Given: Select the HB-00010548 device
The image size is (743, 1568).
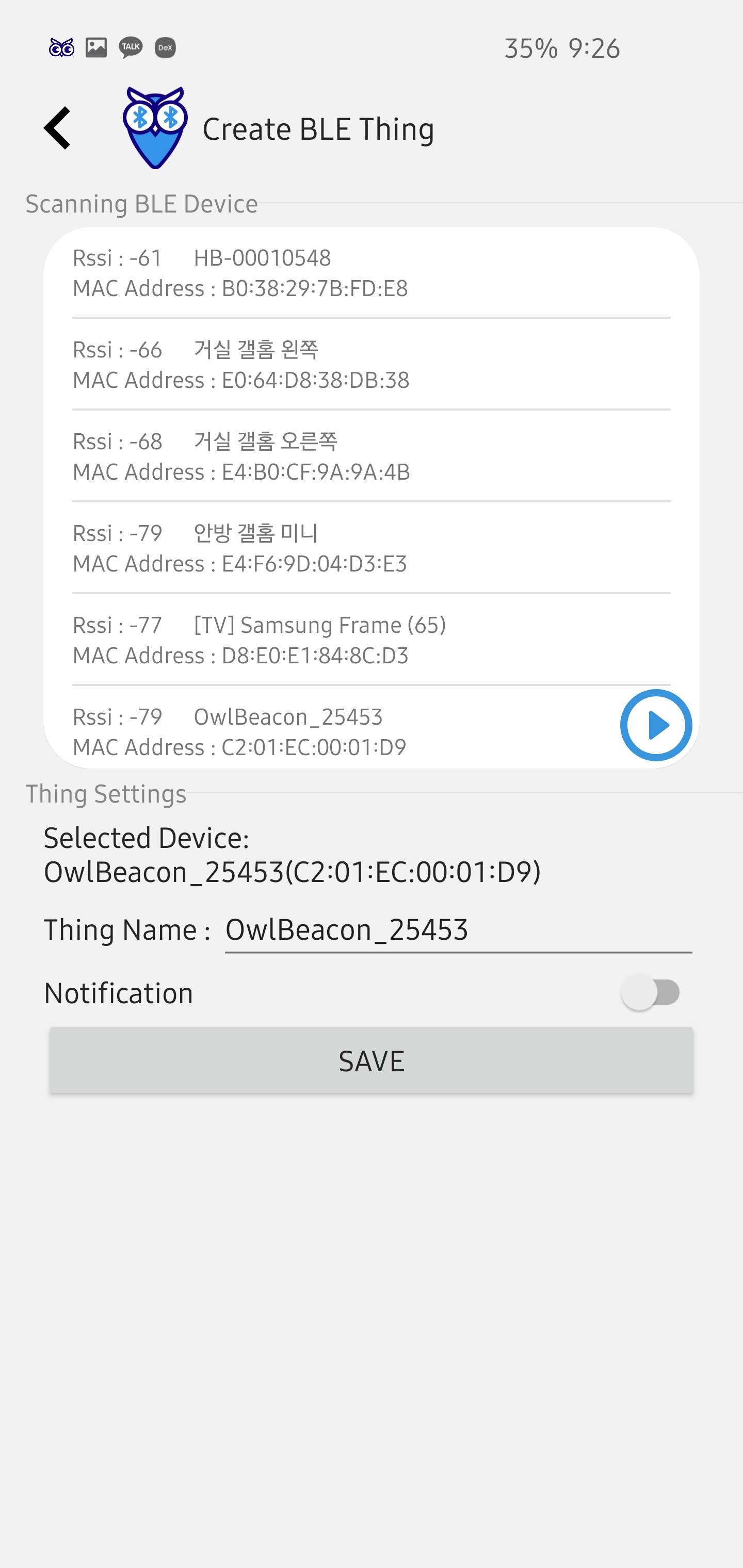Looking at the screenshot, I should coord(371,273).
